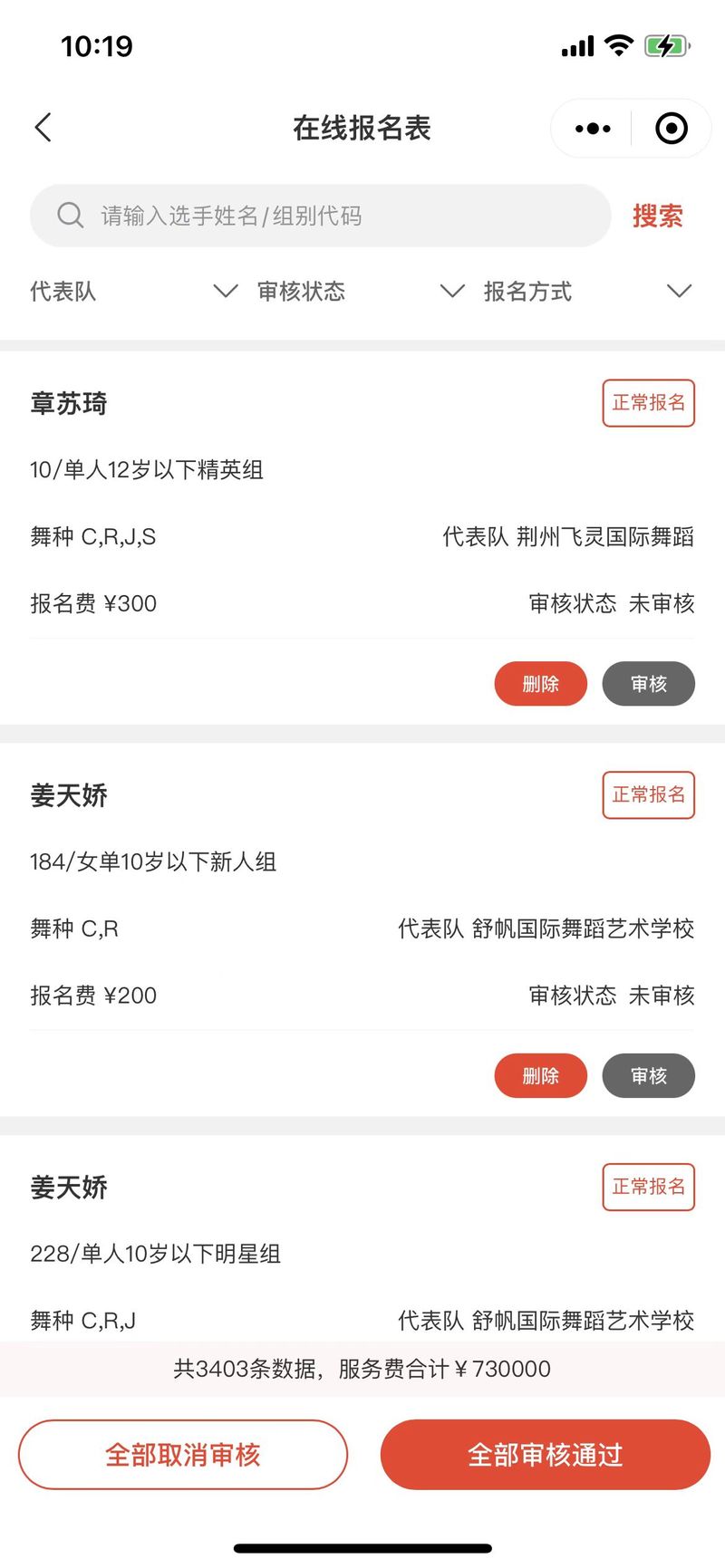Tap 全部审核通过 to approve all

[x=546, y=1454]
